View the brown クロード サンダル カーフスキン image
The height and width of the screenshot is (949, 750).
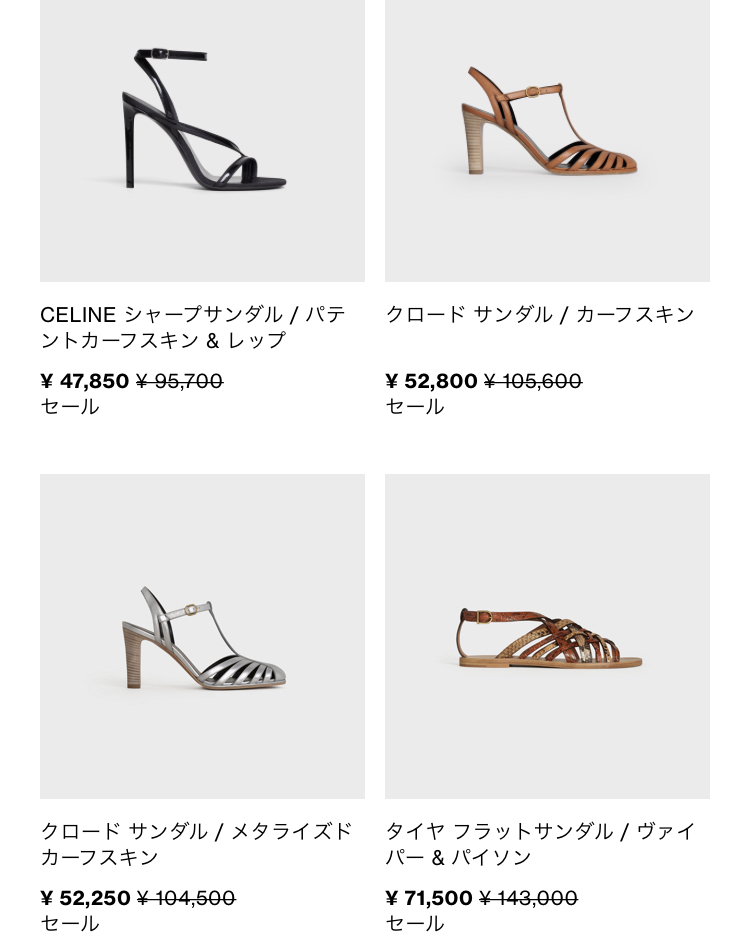click(x=547, y=140)
